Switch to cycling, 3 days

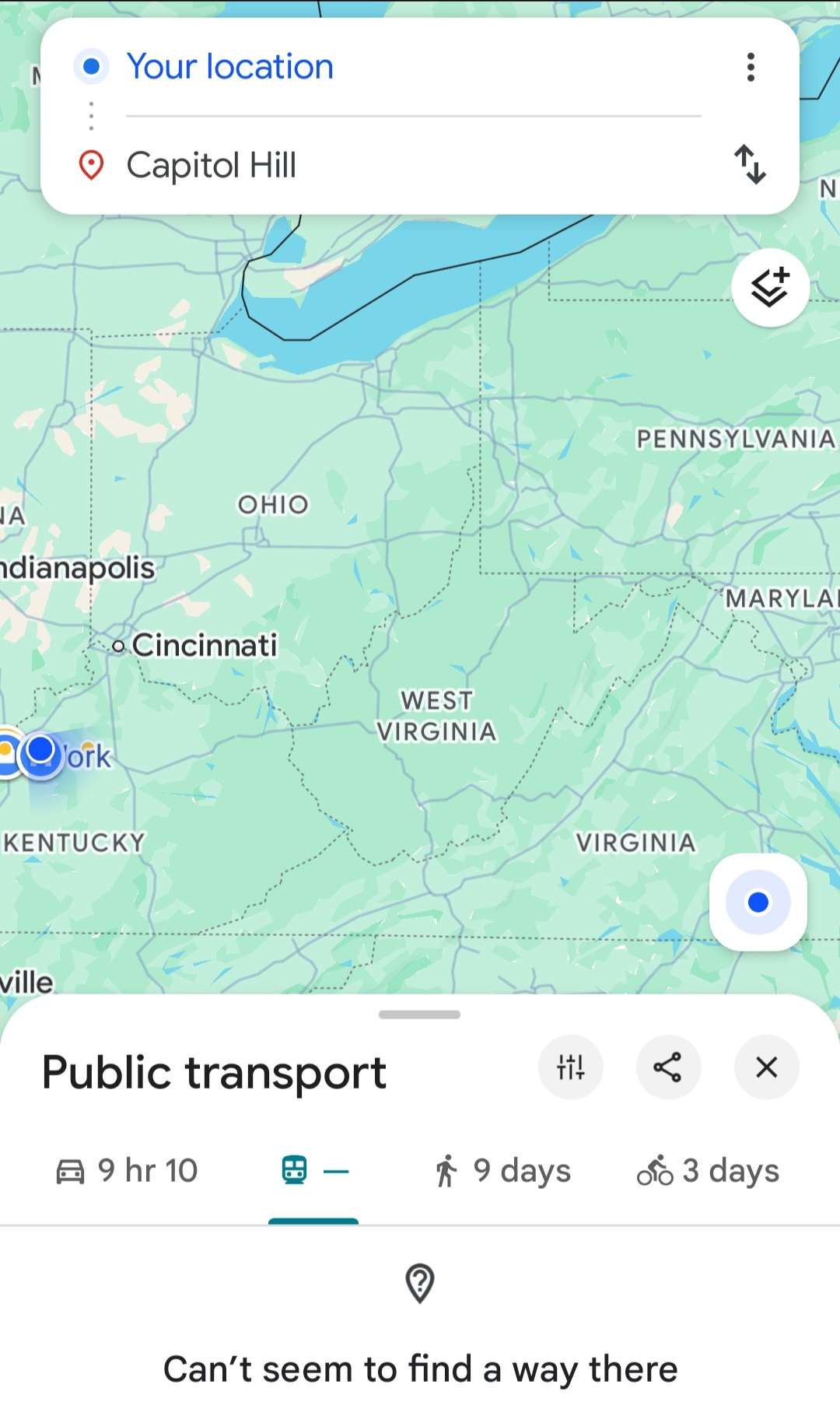[708, 1171]
